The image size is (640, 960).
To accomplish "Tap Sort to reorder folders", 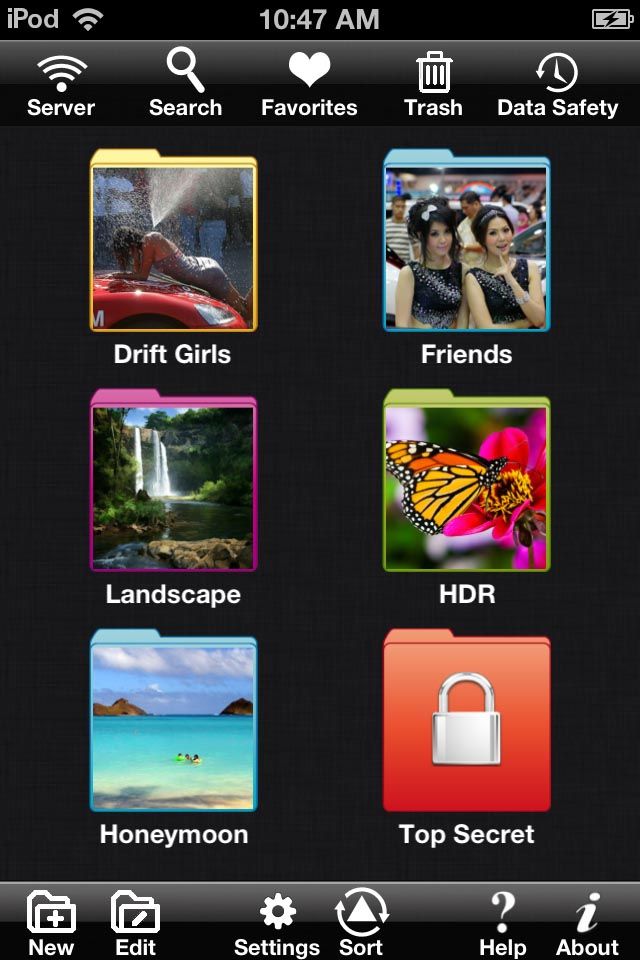I will pyautogui.click(x=361, y=923).
